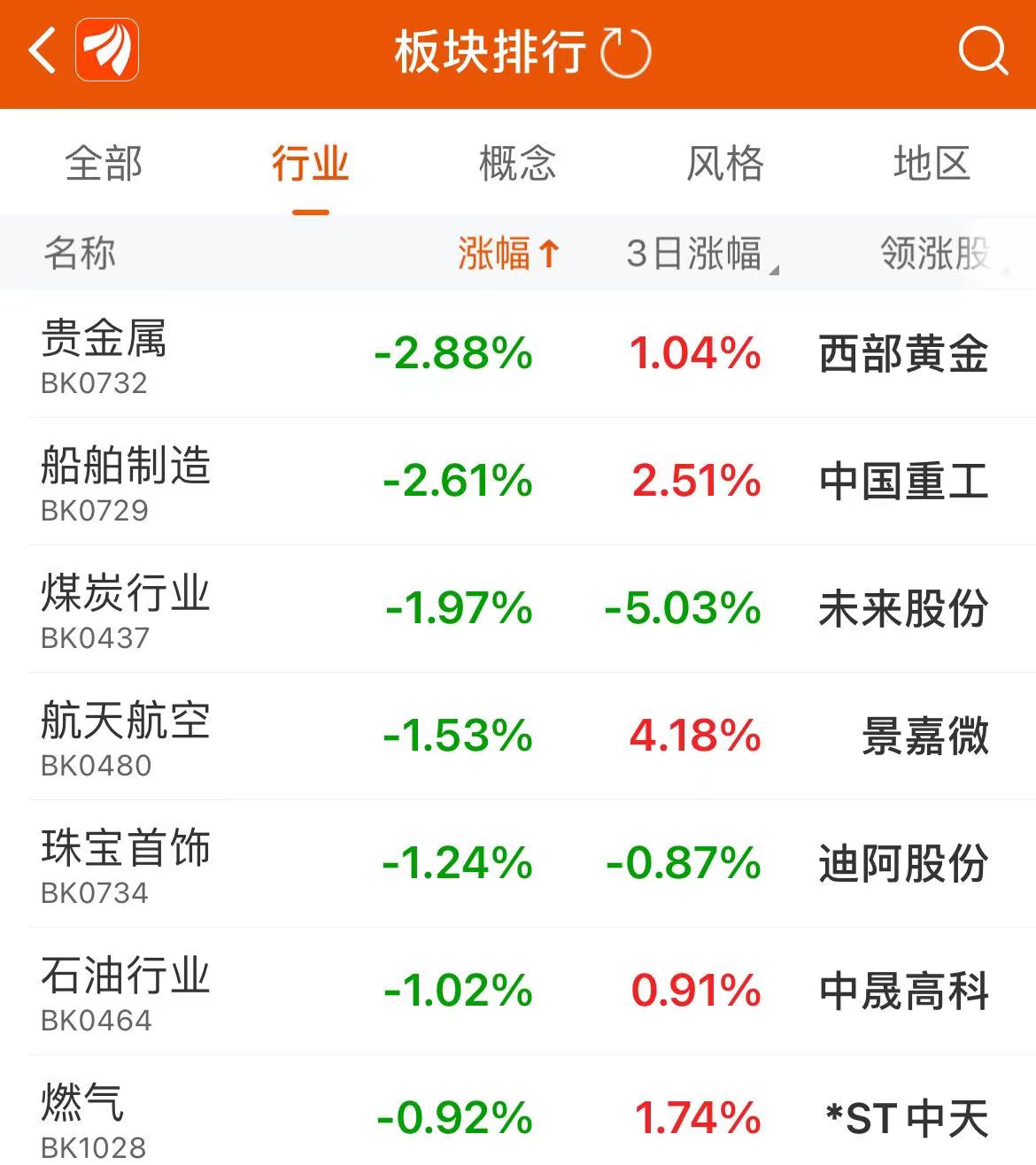Open the search magnifier icon

click(983, 50)
